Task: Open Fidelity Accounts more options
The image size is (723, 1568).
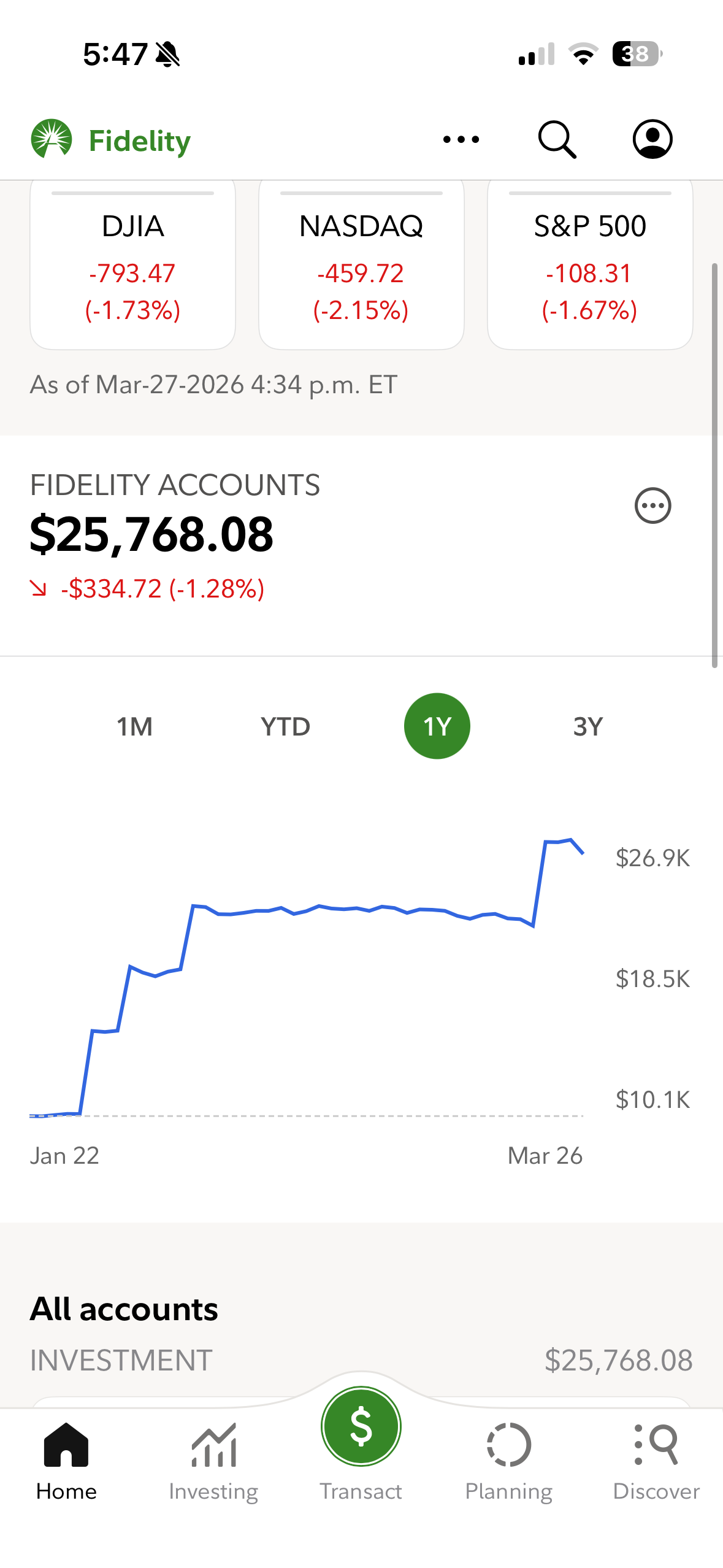Action: 652,506
